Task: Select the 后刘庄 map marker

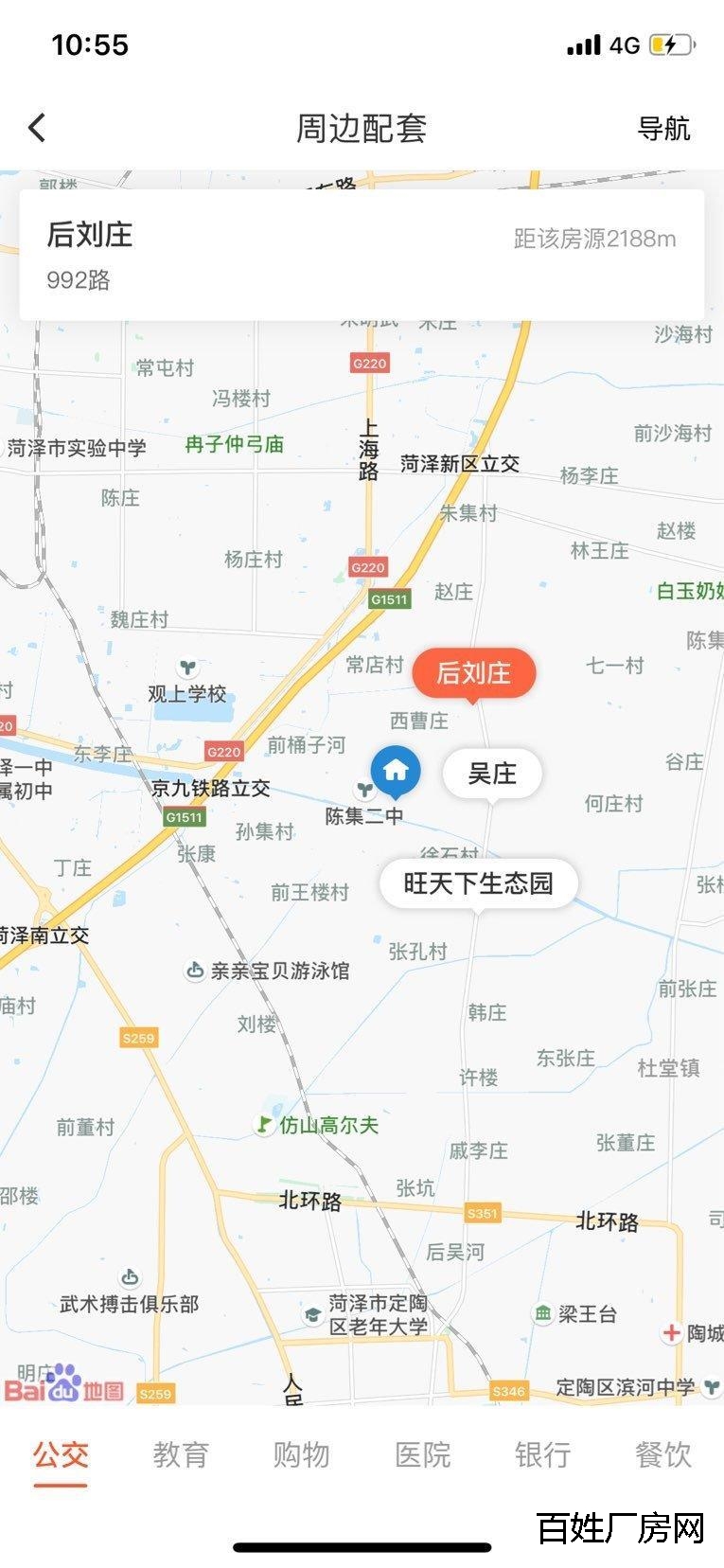Action: tap(474, 673)
